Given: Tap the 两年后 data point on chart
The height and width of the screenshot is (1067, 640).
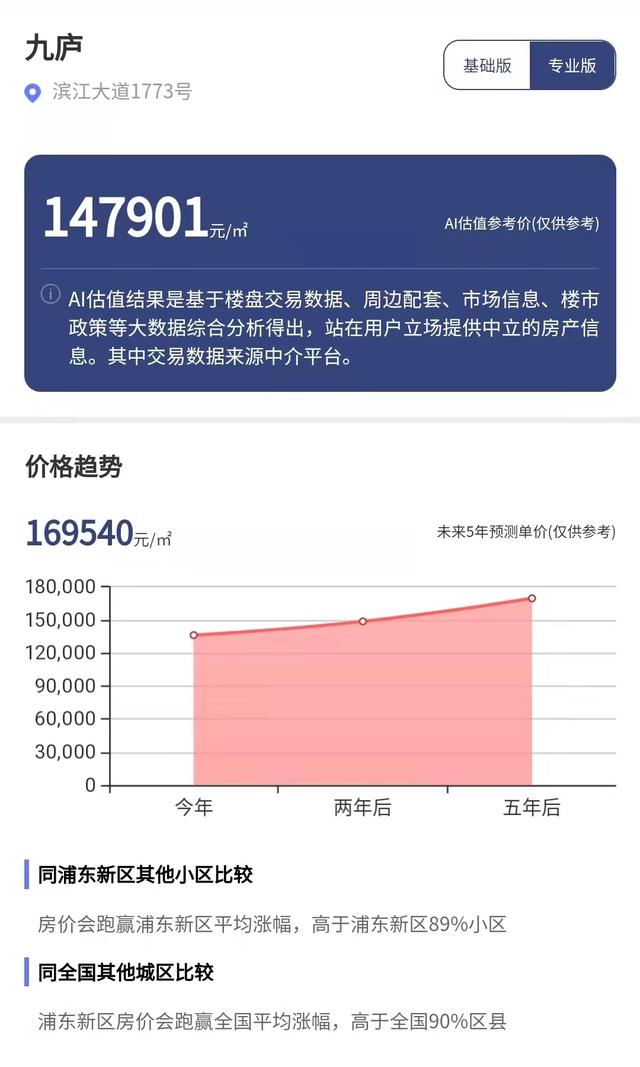Looking at the screenshot, I should coord(363,621).
